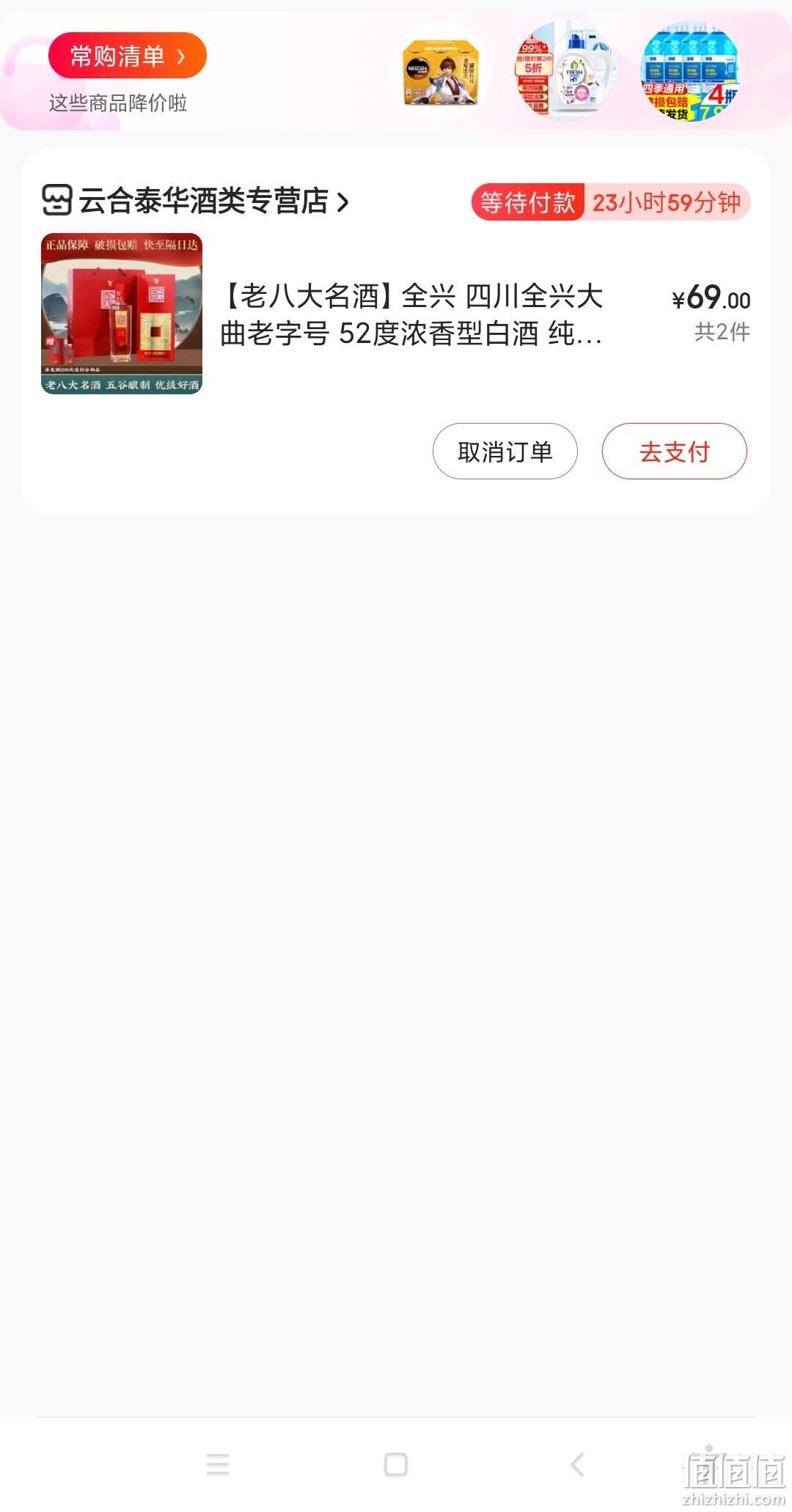Open the laundry detergent product thumbnail
Image resolution: width=792 pixels, height=1512 pixels.
click(x=565, y=71)
